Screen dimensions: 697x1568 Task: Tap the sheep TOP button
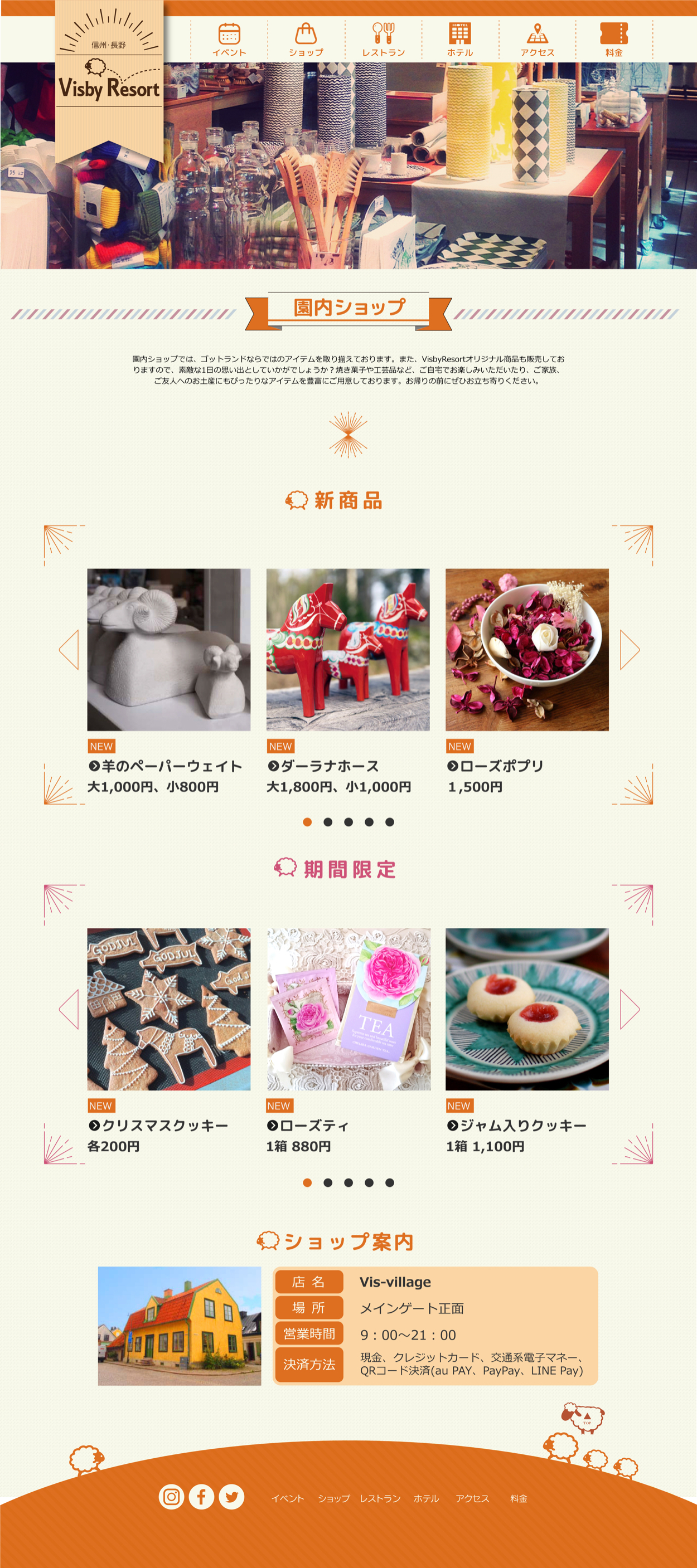click(586, 1418)
